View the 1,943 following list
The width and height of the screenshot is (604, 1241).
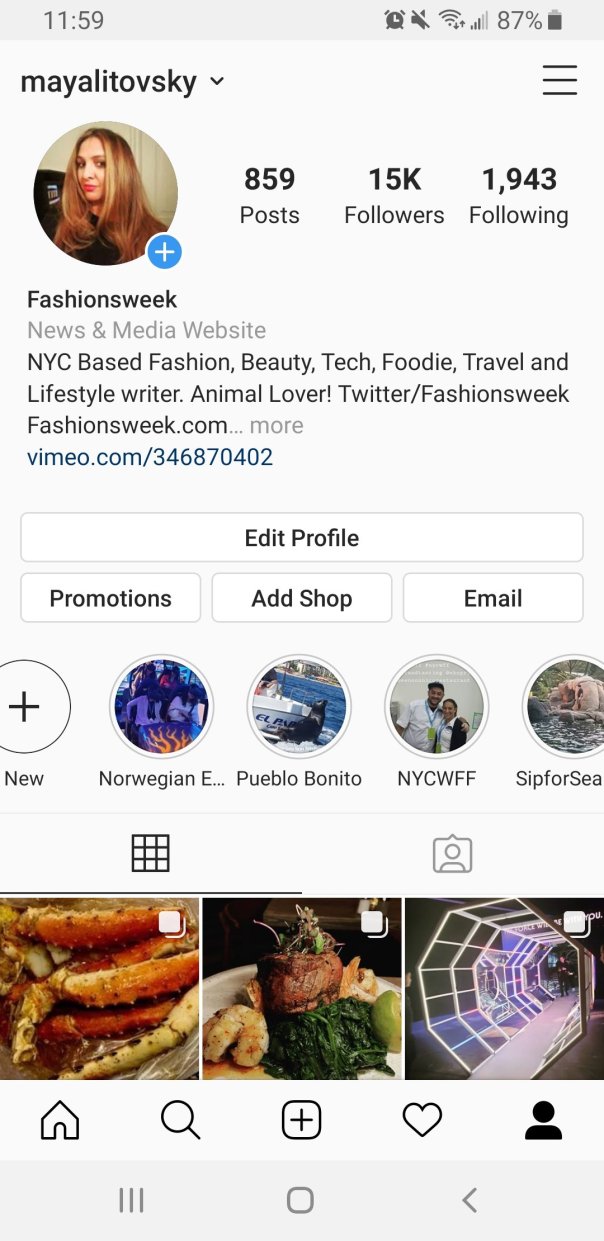click(x=518, y=195)
